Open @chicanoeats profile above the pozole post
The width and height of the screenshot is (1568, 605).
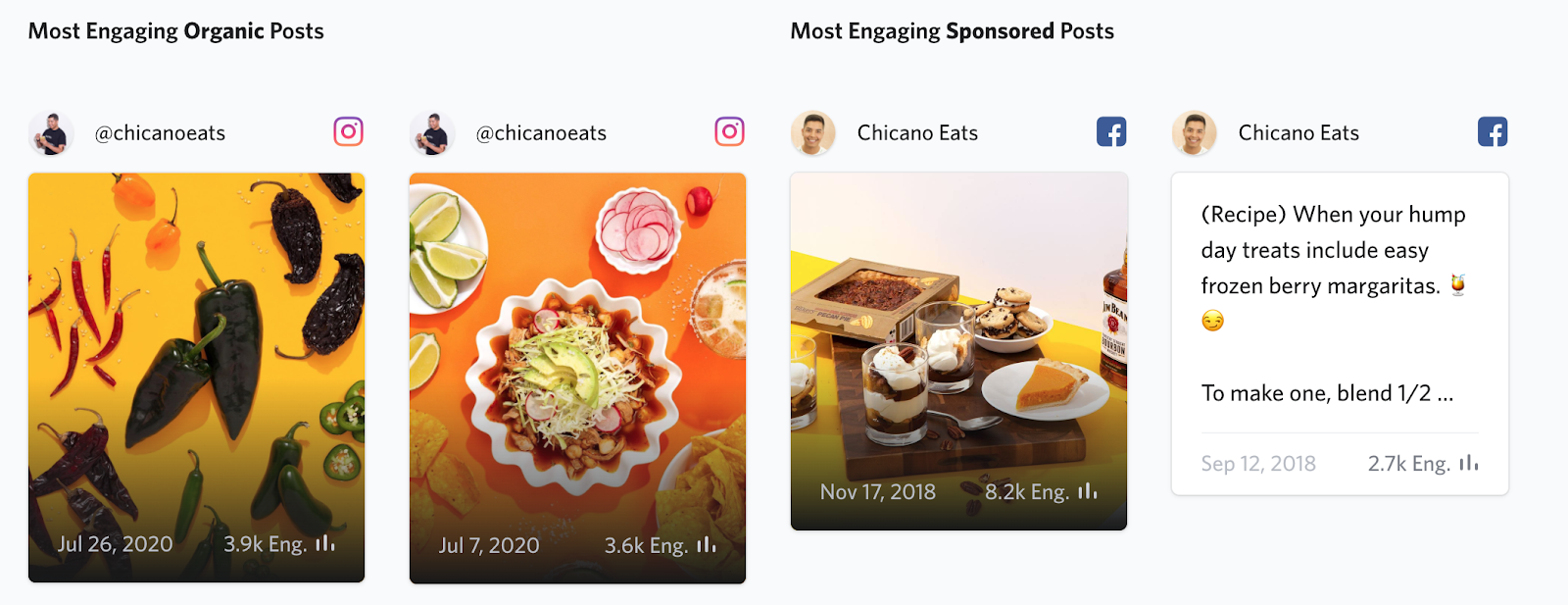point(541,133)
